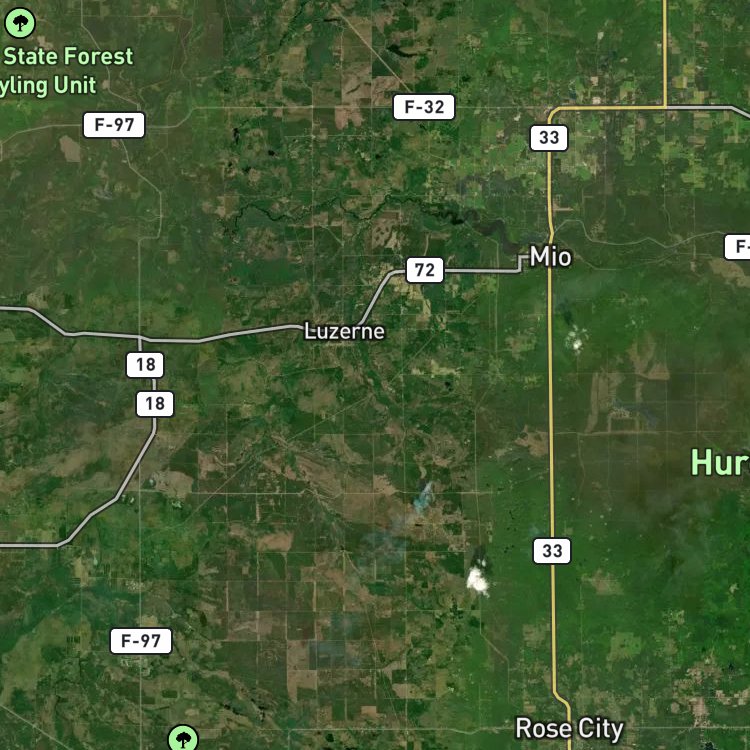Open the State Forest park marker
The height and width of the screenshot is (750, 750).
[x=20, y=22]
